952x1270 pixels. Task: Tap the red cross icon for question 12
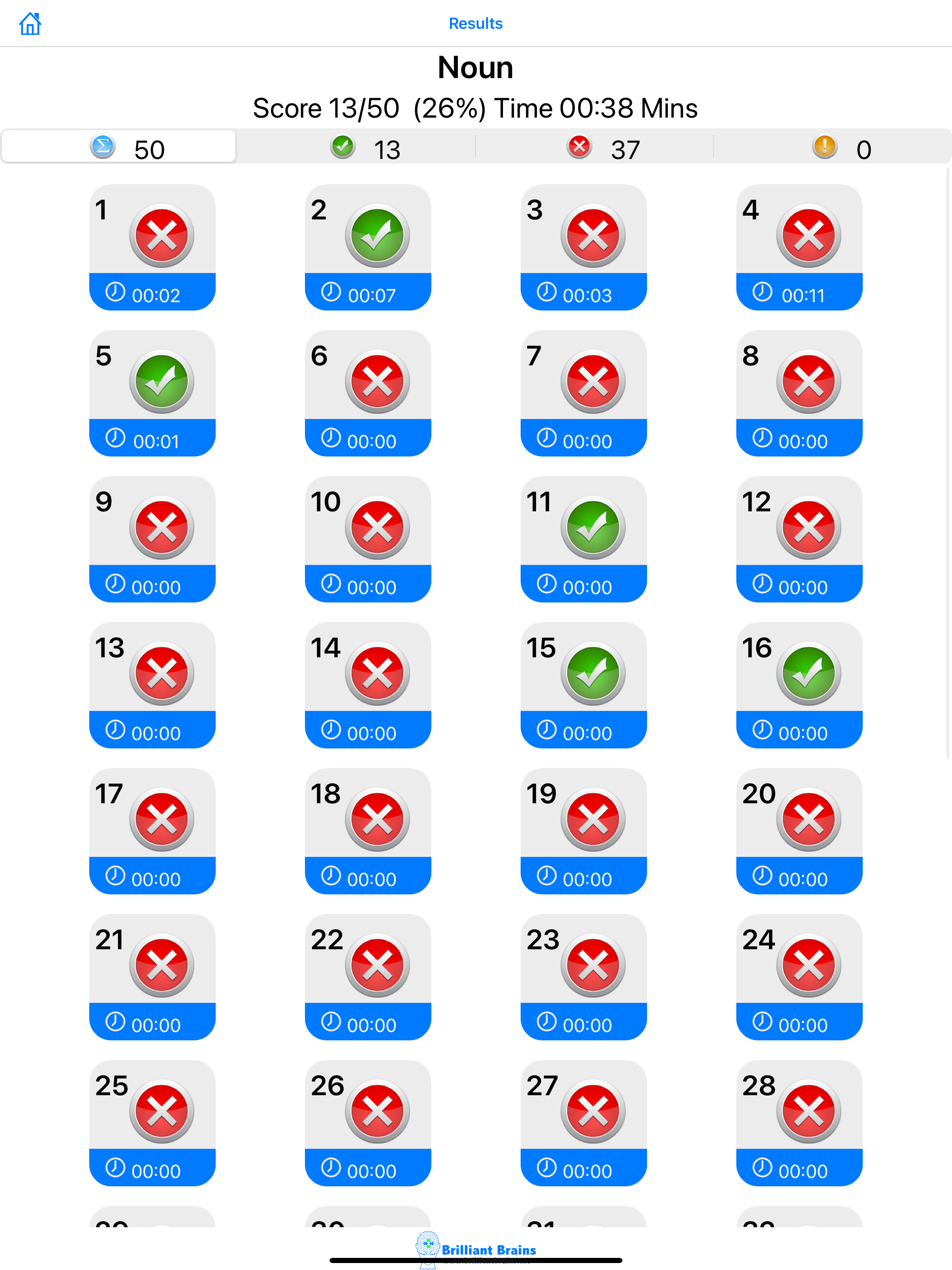808,527
